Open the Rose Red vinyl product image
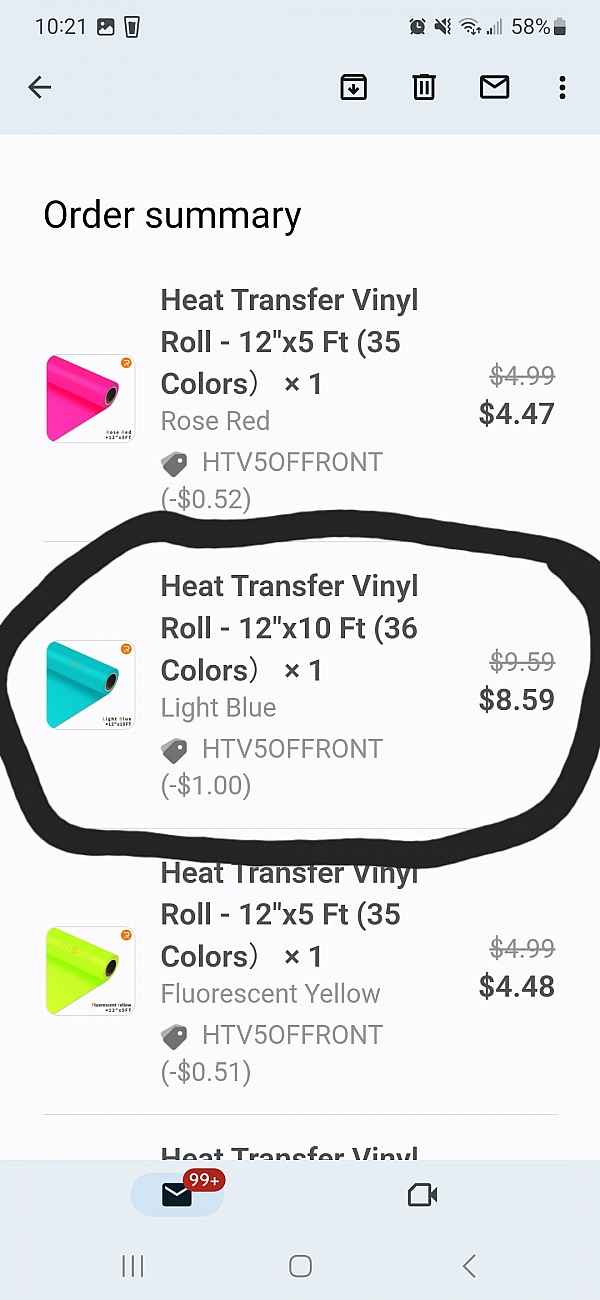600x1300 pixels. pos(90,398)
